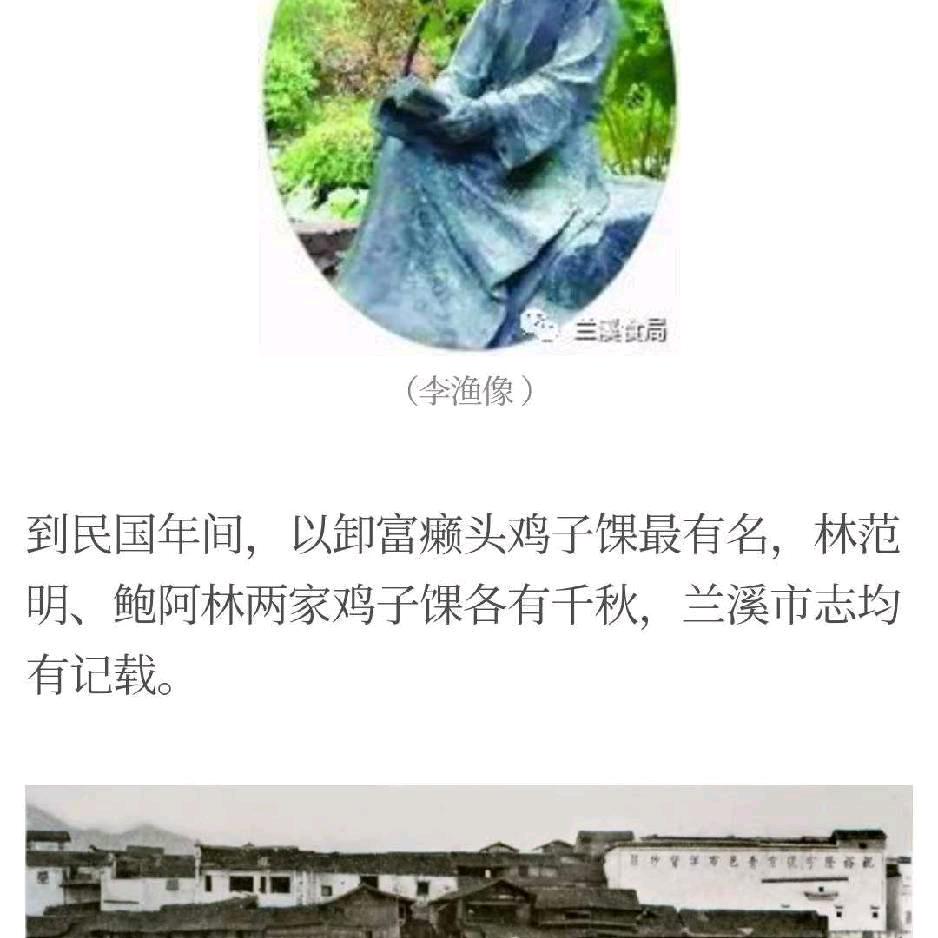Image resolution: width=938 pixels, height=938 pixels.
Task: View the black-and-white old town photo
Action: point(468,864)
